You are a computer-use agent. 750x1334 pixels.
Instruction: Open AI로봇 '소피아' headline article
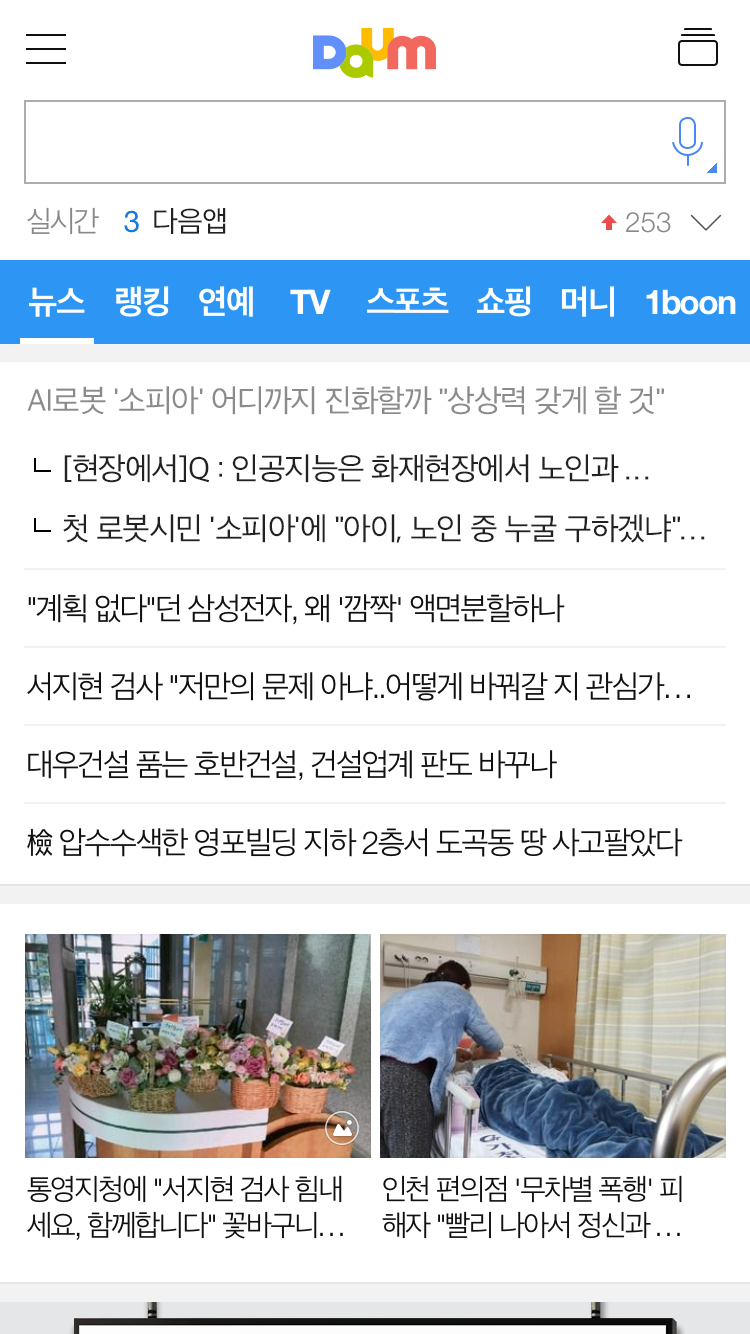click(x=346, y=401)
